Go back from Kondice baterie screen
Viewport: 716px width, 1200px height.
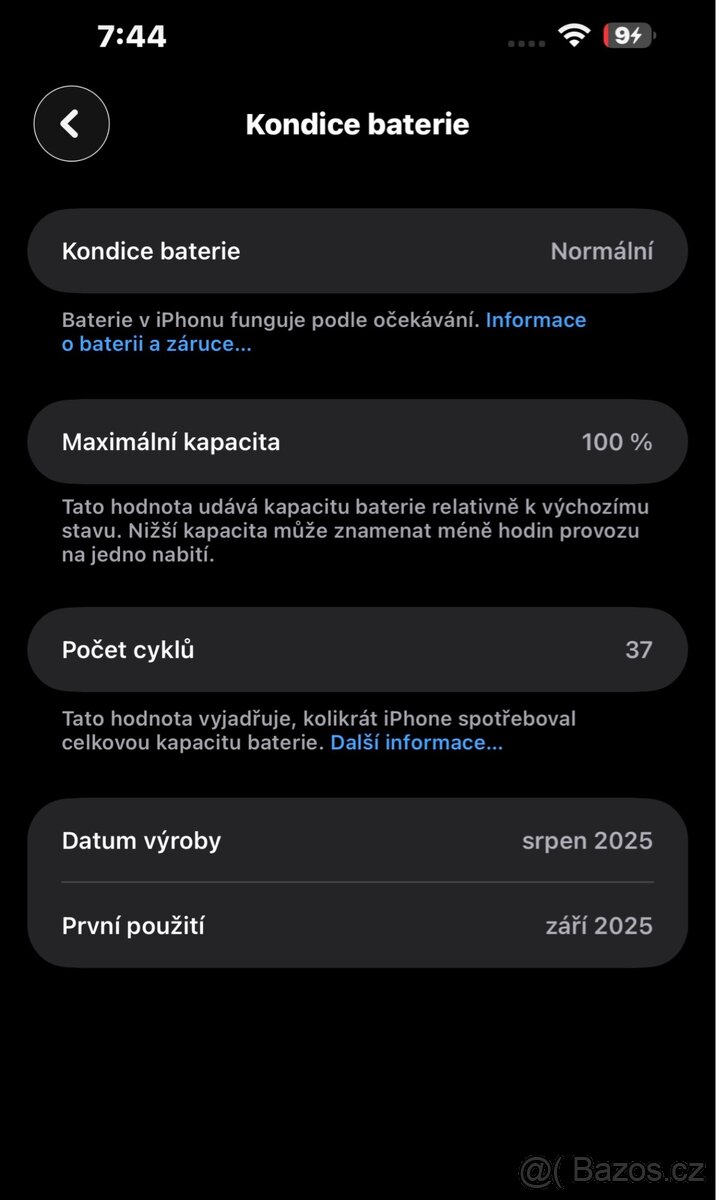tap(71, 124)
